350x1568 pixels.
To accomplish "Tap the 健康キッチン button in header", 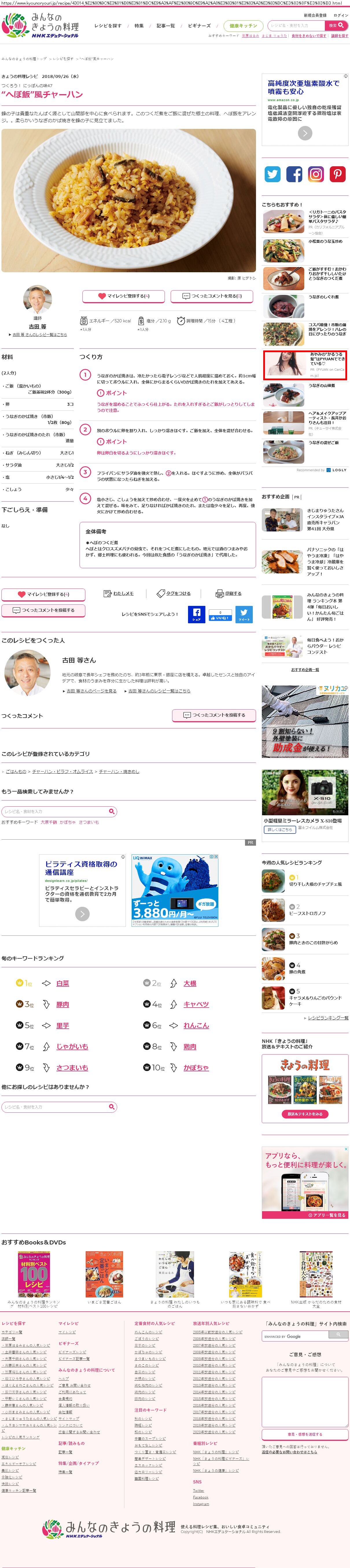I will point(243,25).
